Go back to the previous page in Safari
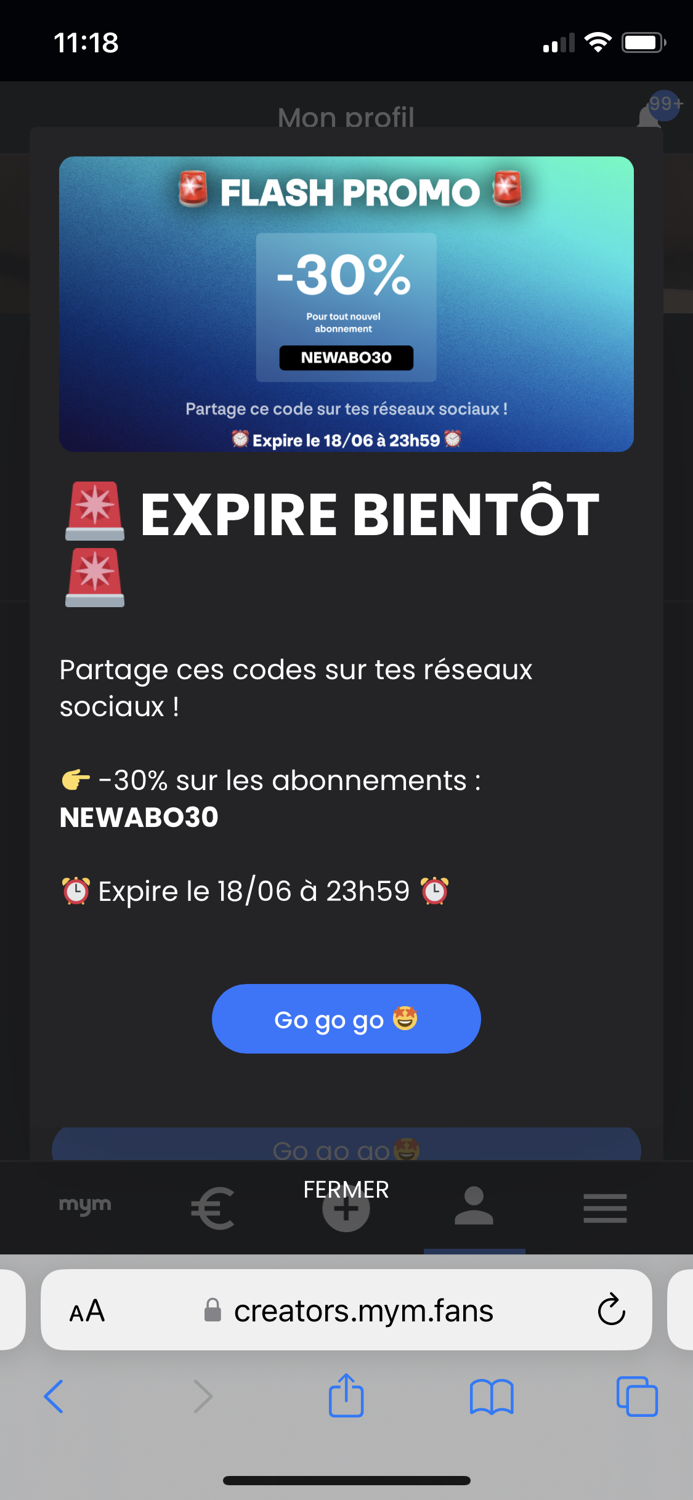Viewport: 693px width, 1500px height. coord(54,1396)
